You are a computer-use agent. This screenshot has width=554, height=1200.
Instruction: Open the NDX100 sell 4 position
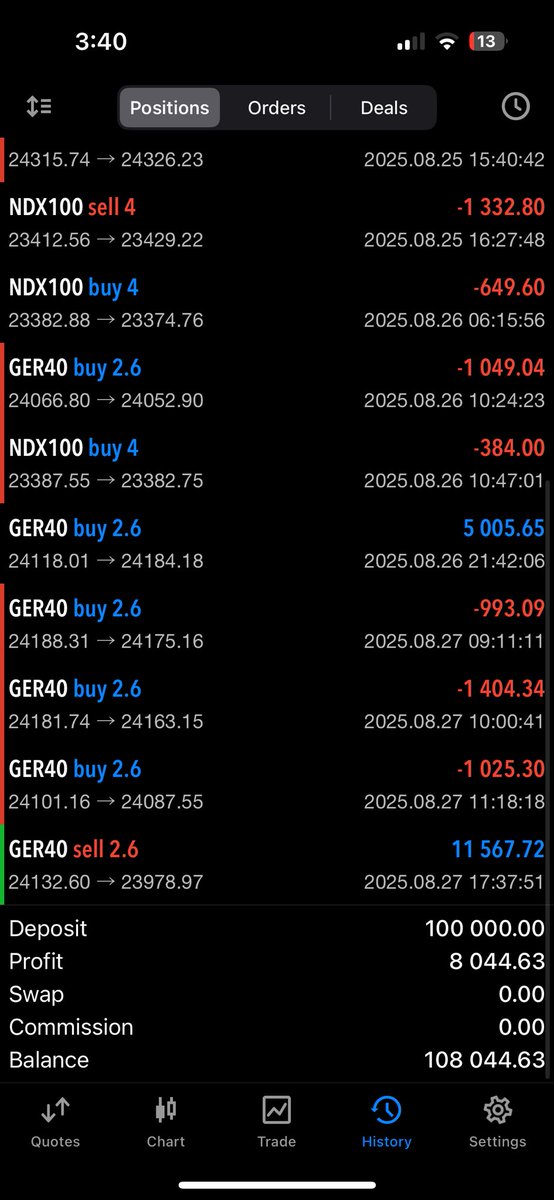(x=277, y=223)
